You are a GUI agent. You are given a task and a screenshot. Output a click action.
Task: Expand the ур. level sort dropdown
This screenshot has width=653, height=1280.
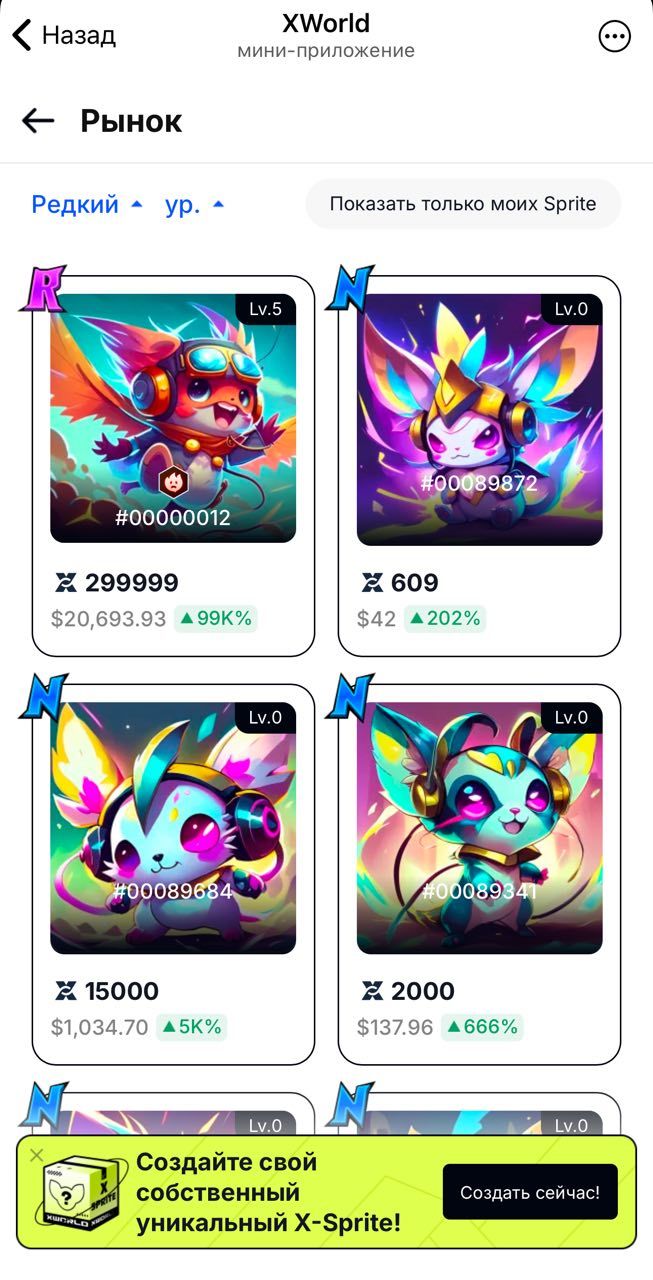pos(194,204)
